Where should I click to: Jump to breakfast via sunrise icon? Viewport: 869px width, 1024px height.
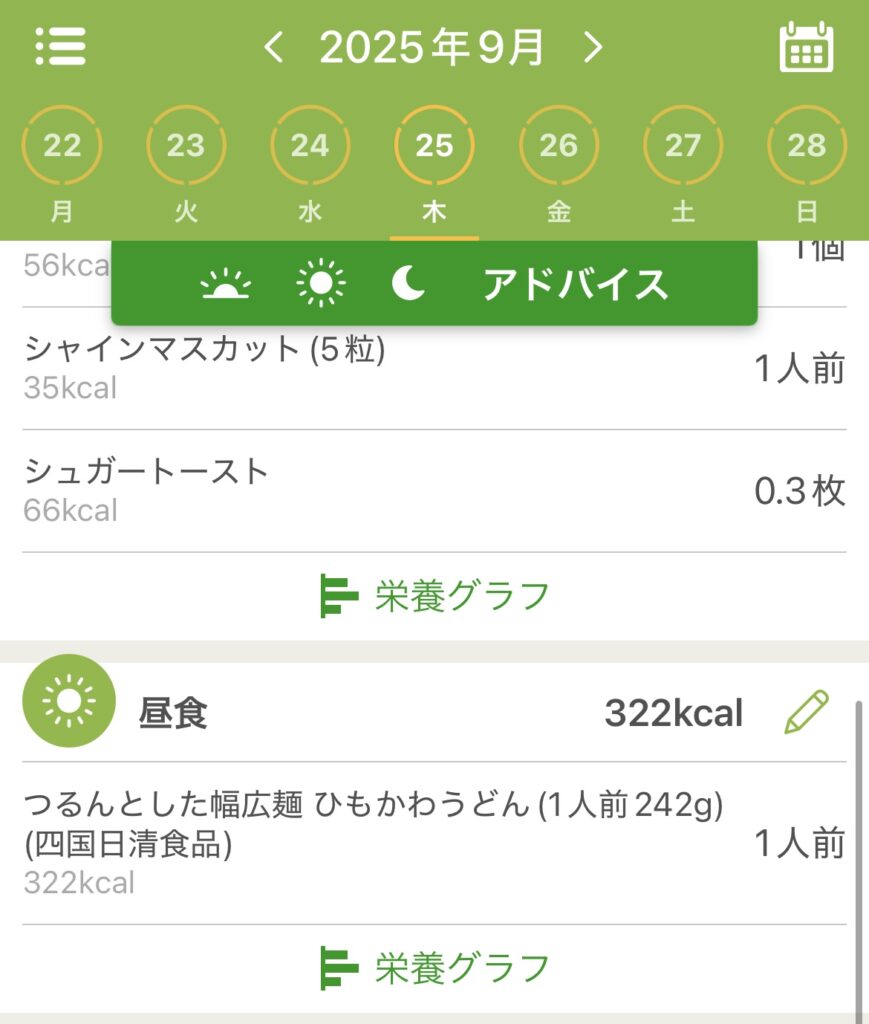point(225,286)
